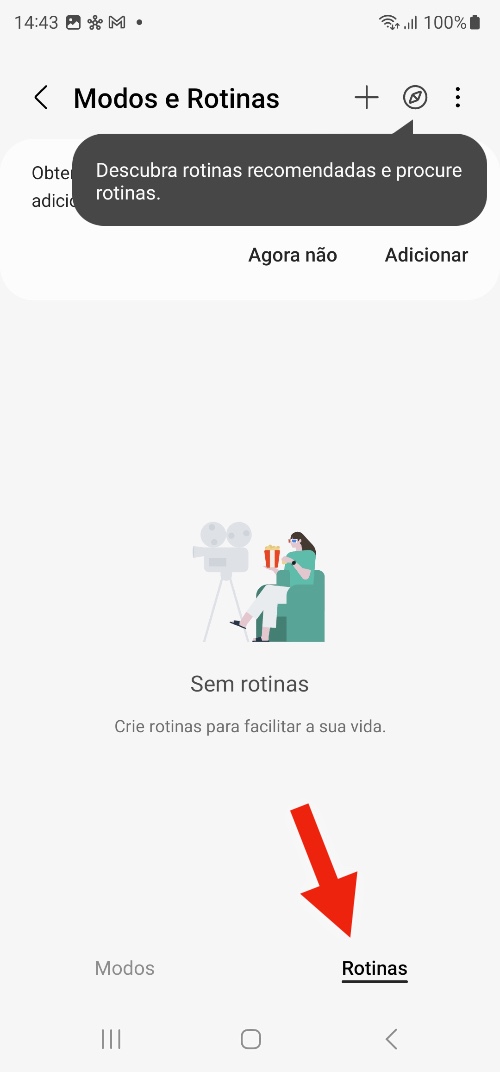This screenshot has height=1072, width=500.
Task: Open recent apps from the navigation bar
Action: pyautogui.click(x=111, y=1039)
